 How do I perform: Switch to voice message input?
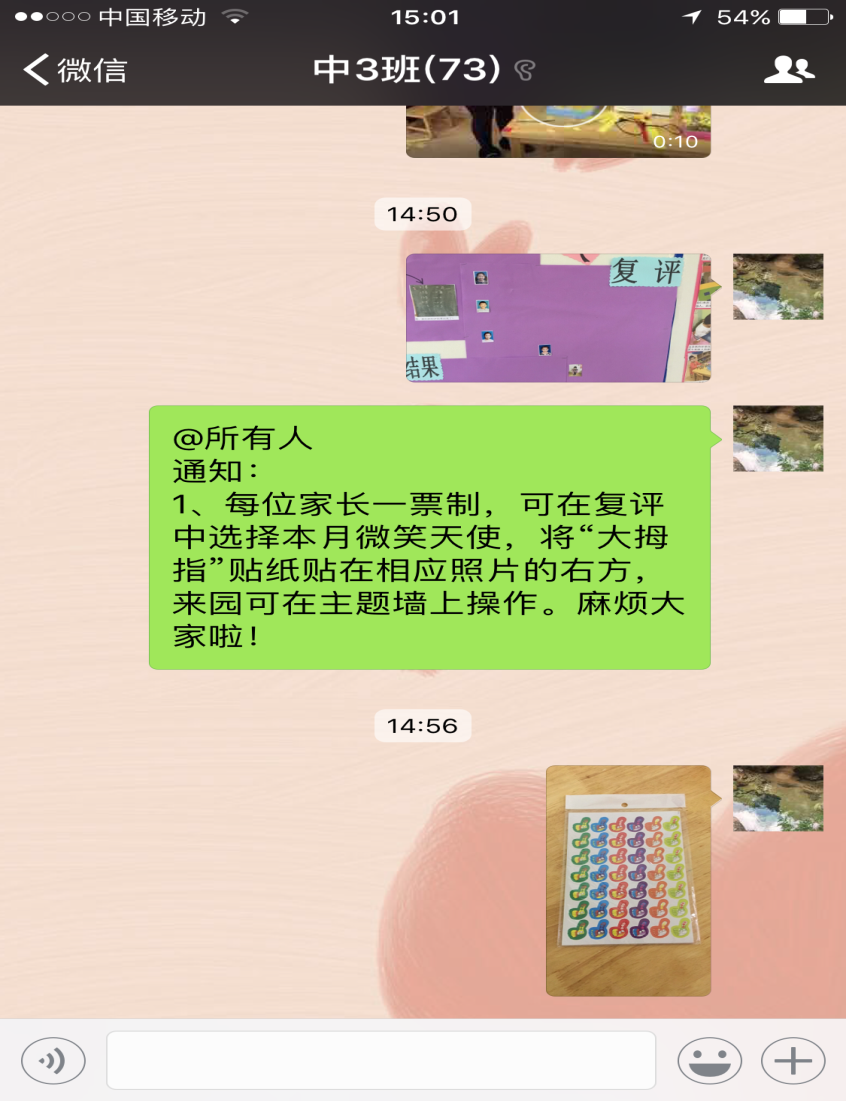coord(53,1060)
